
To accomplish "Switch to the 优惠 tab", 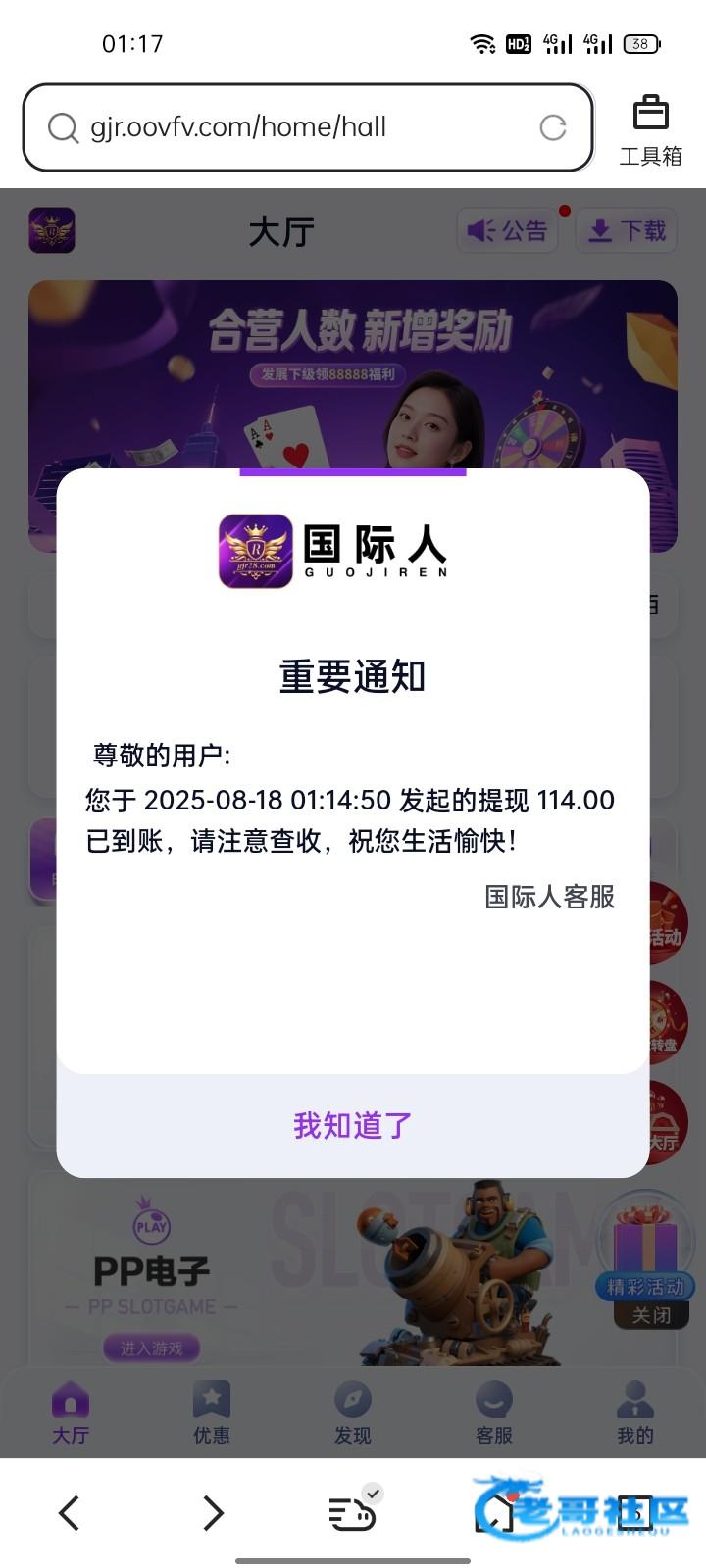I will (212, 1412).
